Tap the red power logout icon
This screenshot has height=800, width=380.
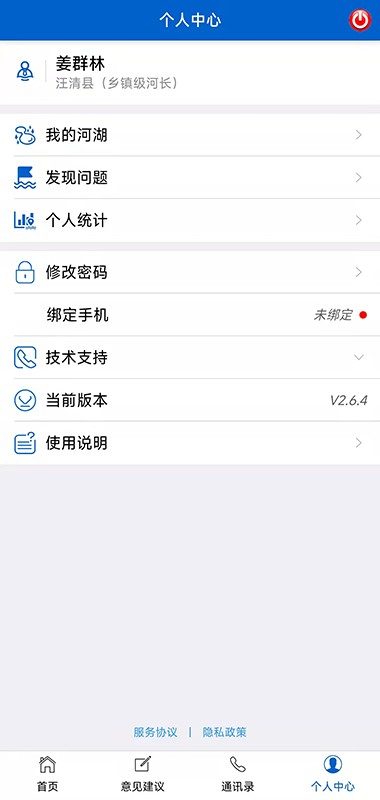(360, 20)
